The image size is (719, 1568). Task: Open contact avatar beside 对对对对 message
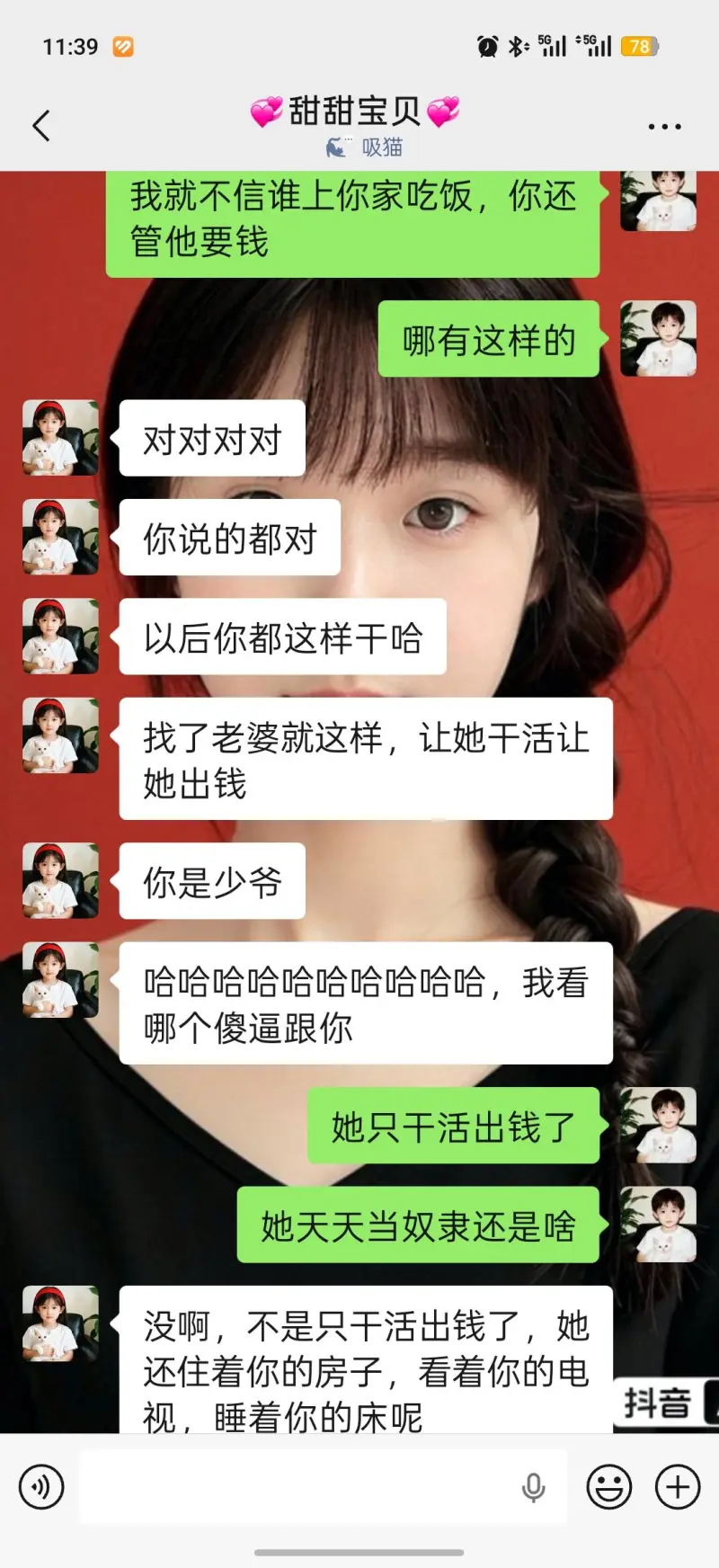pyautogui.click(x=60, y=438)
